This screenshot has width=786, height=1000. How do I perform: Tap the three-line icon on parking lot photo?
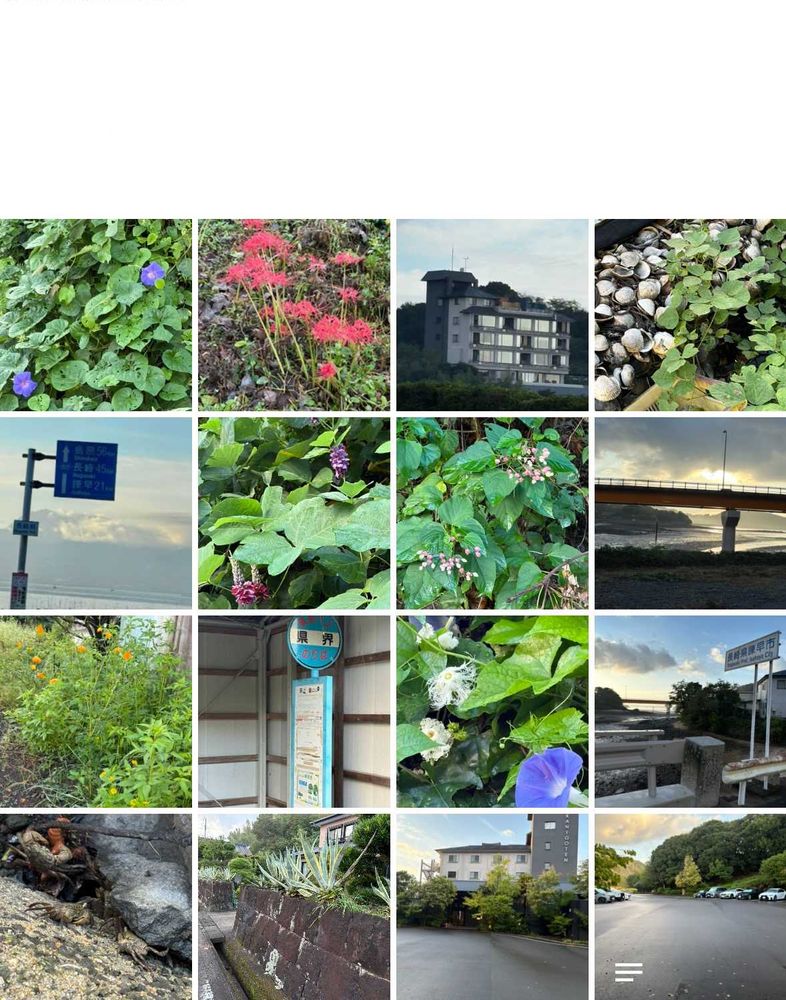coord(628,972)
